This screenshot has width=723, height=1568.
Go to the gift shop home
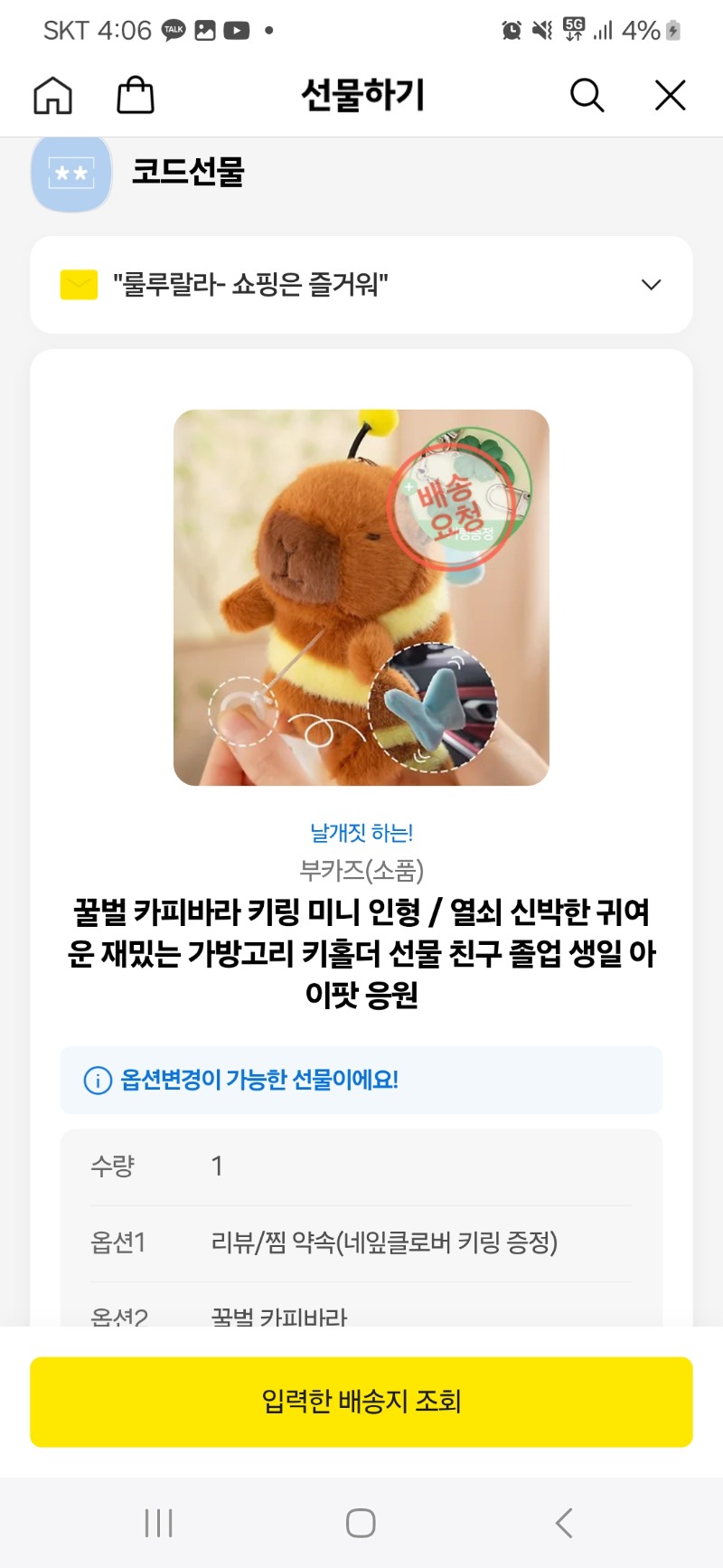[52, 95]
